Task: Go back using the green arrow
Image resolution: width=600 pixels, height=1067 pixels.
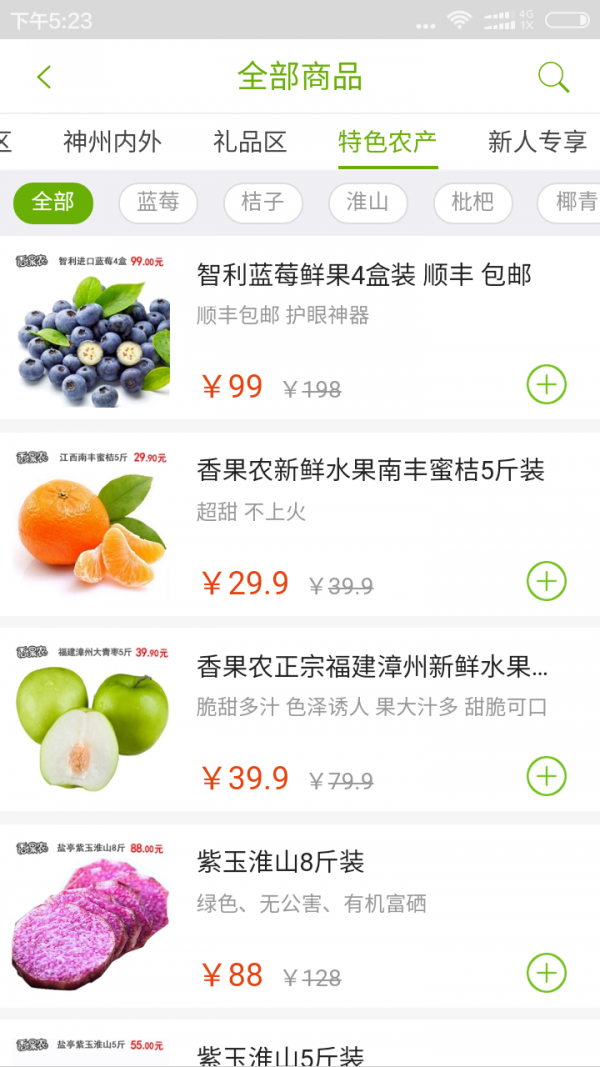Action: (44, 77)
